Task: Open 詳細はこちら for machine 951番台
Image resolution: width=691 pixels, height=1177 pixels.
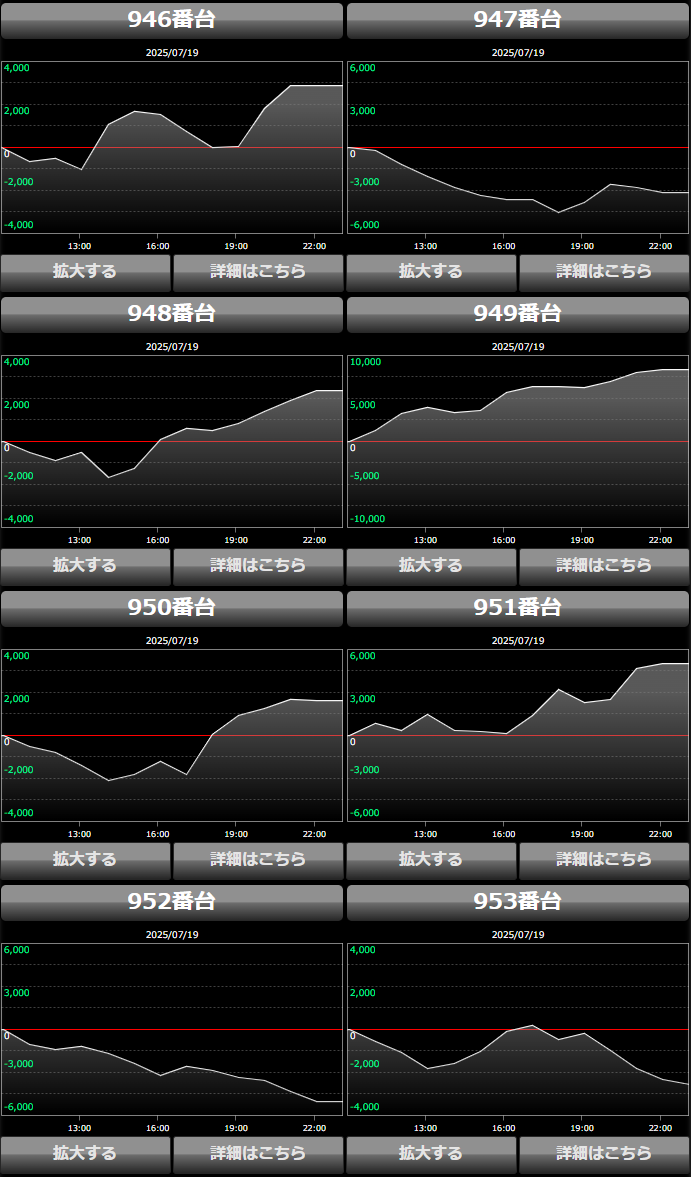Action: [604, 861]
